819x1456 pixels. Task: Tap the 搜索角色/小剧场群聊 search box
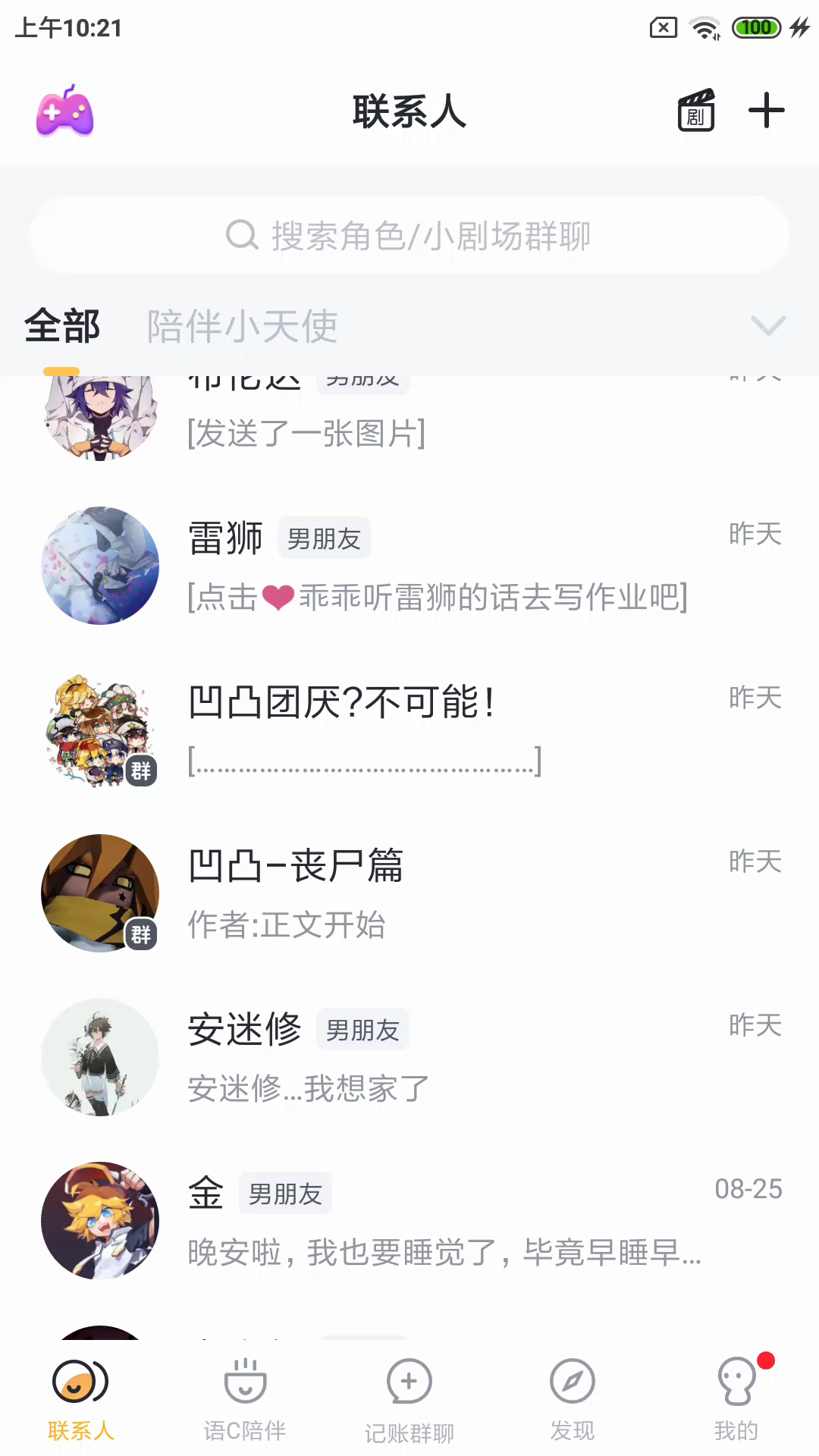click(409, 236)
